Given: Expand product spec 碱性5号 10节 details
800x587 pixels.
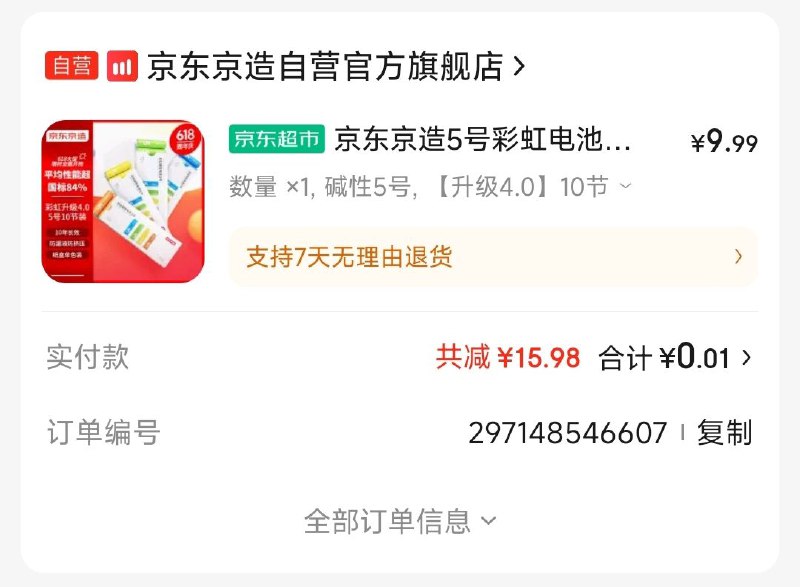Looking at the screenshot, I should tap(430, 187).
